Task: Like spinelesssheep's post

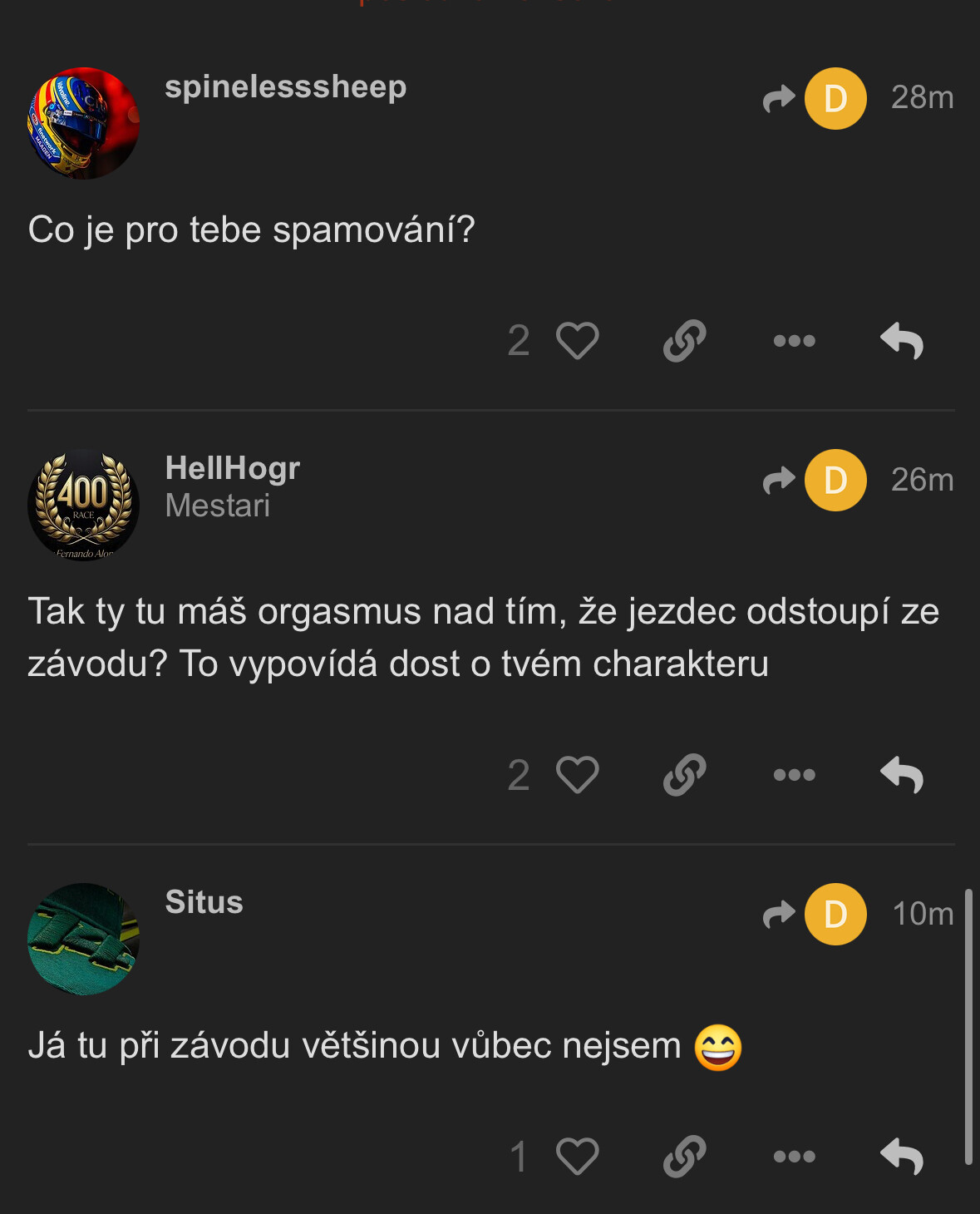Action: point(577,341)
